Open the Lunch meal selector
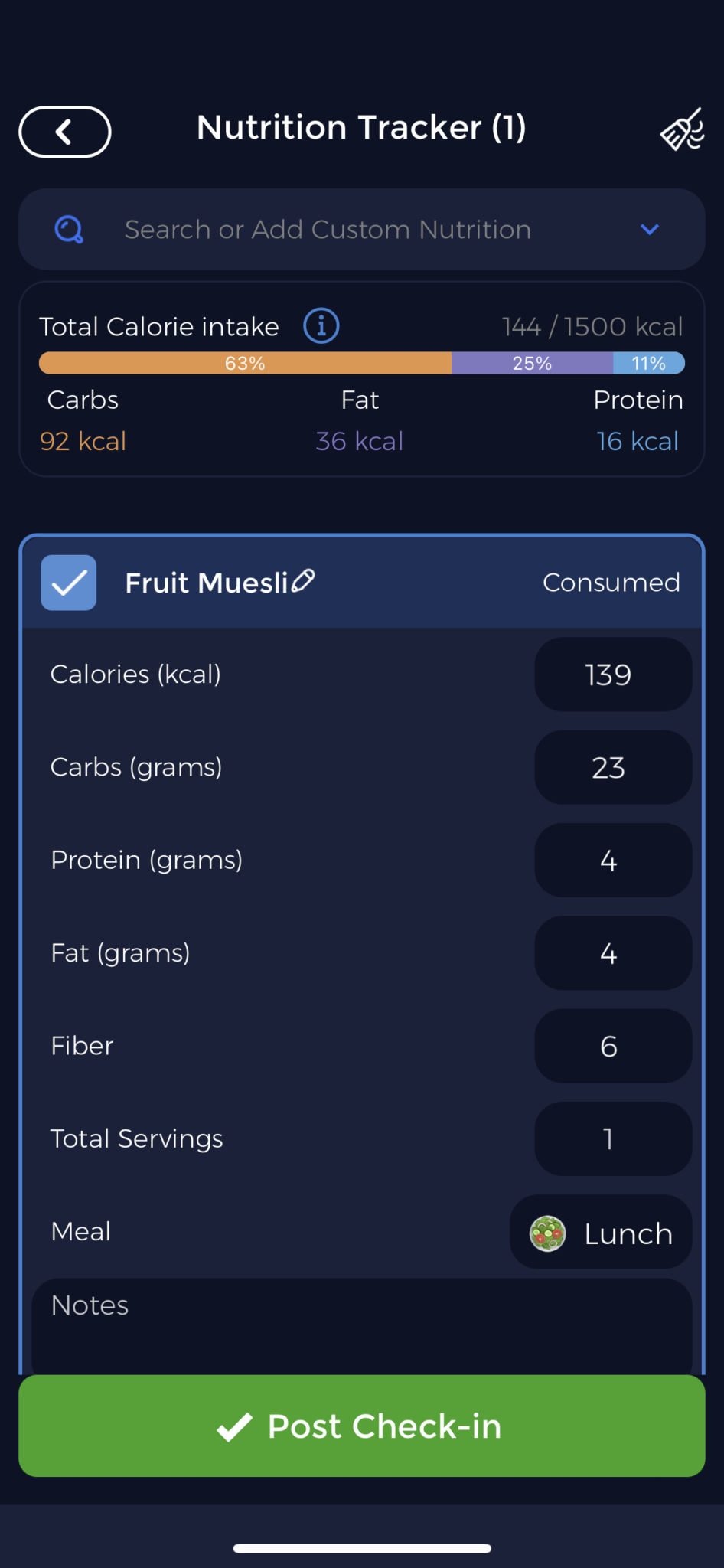 (x=601, y=1233)
